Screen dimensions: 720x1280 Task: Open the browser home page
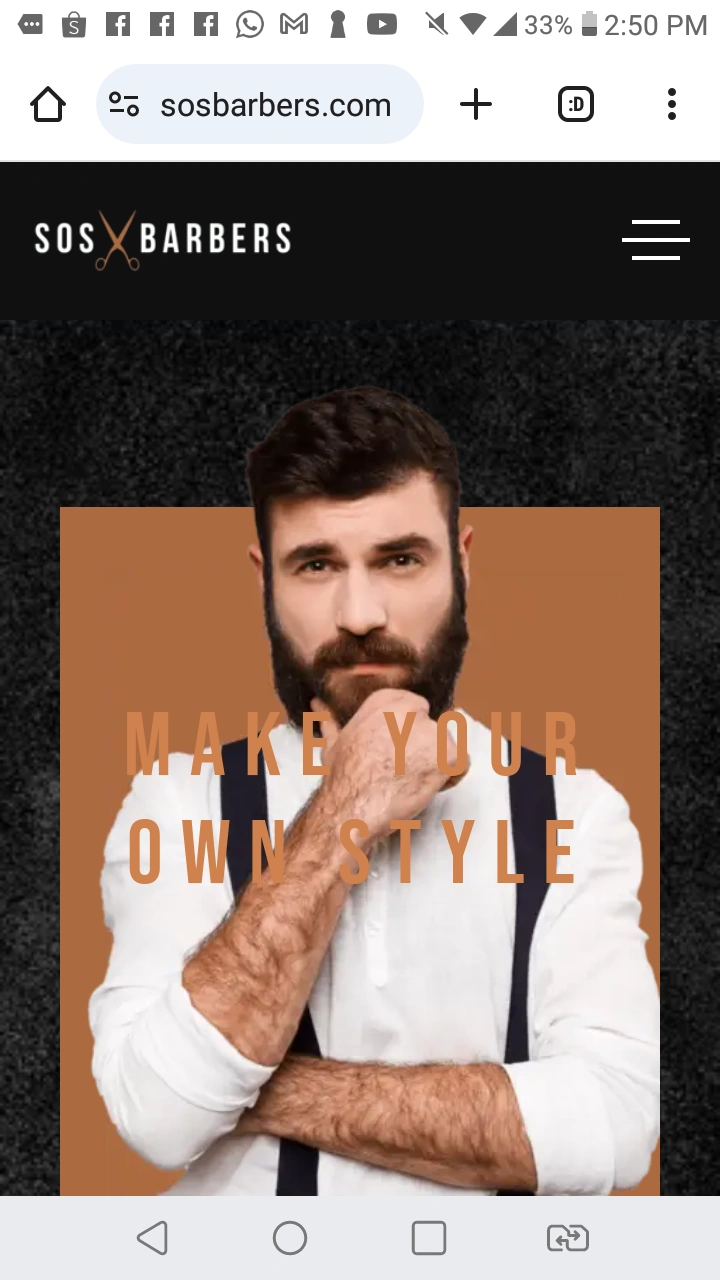click(x=48, y=104)
